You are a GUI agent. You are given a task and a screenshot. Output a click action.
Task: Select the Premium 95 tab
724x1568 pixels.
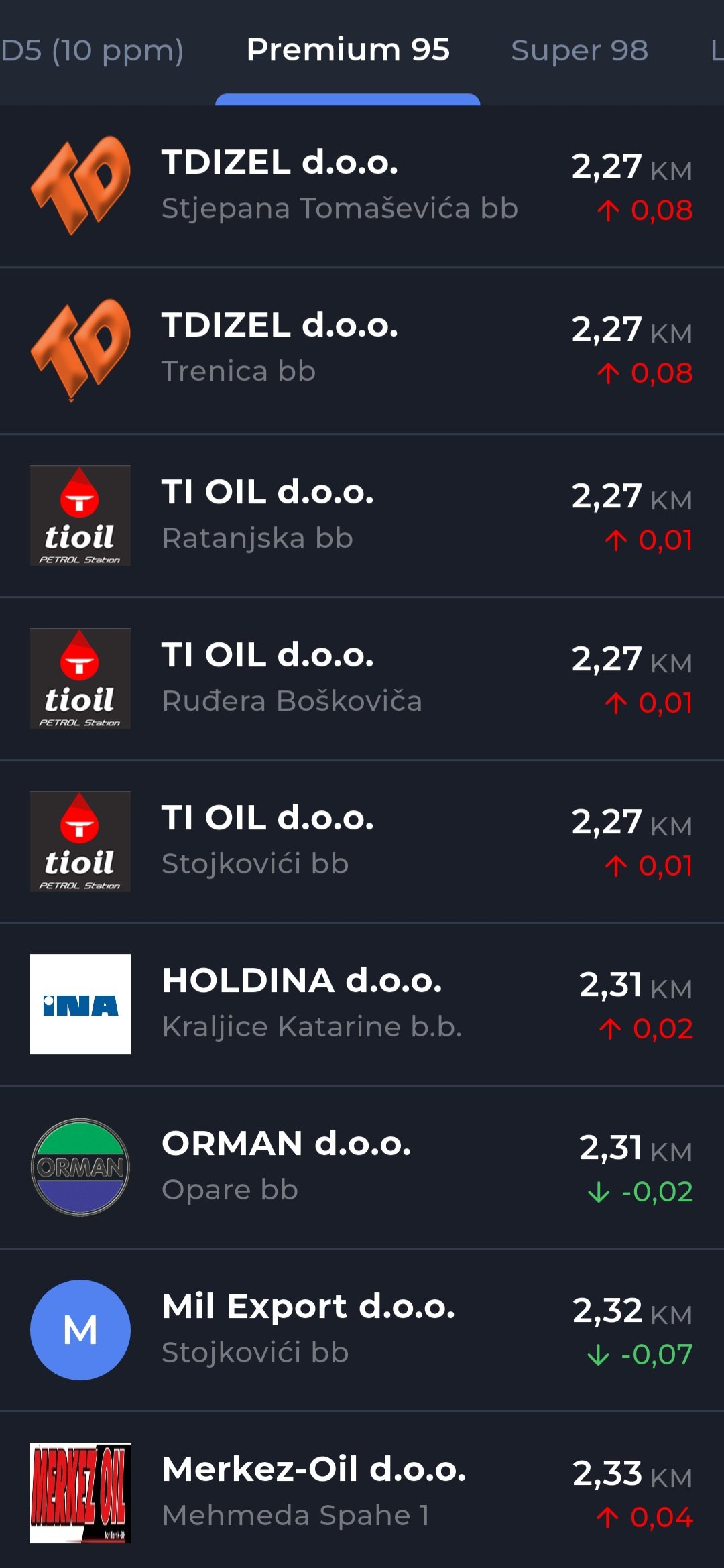click(348, 51)
